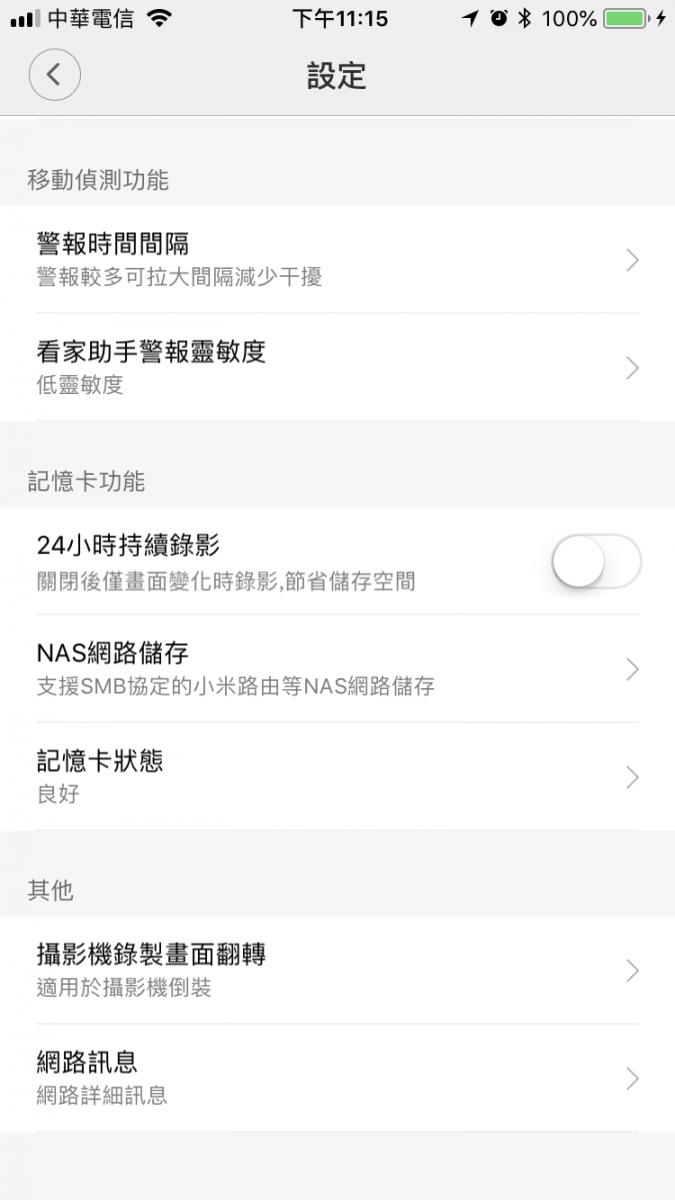
Task: Go back using the arrow icon
Action: (x=54, y=75)
